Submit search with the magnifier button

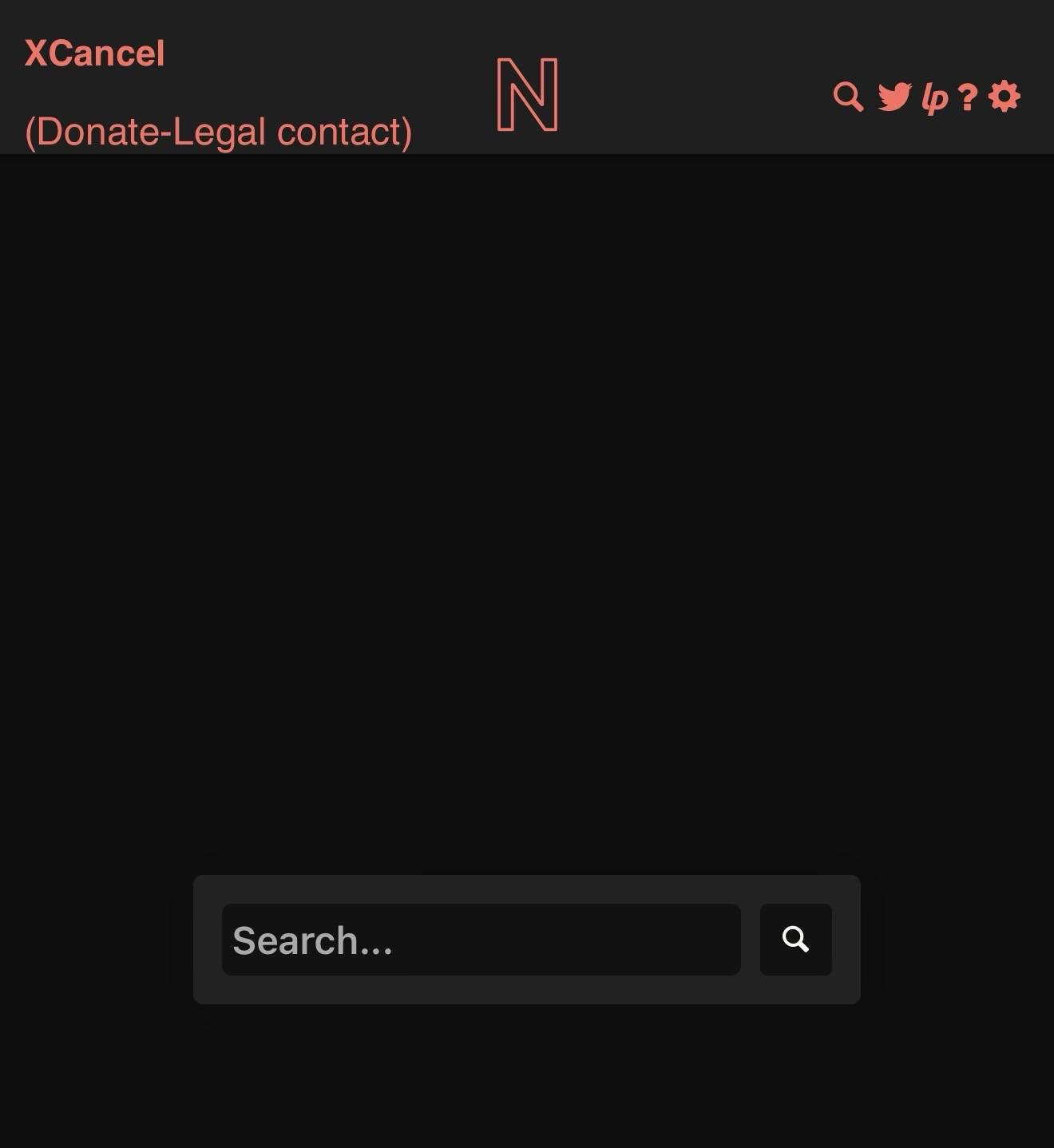point(796,940)
